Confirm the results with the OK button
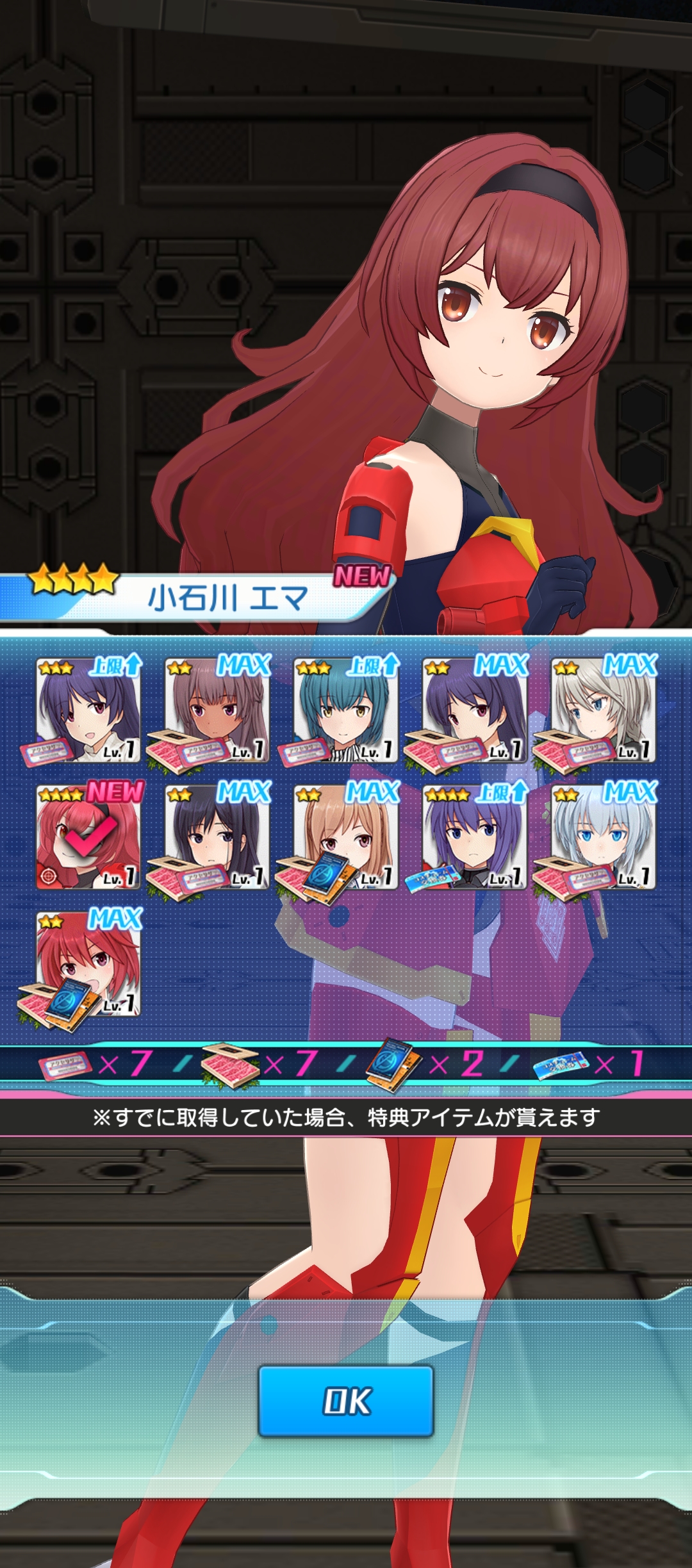This screenshot has height=1568, width=692. (x=346, y=1401)
